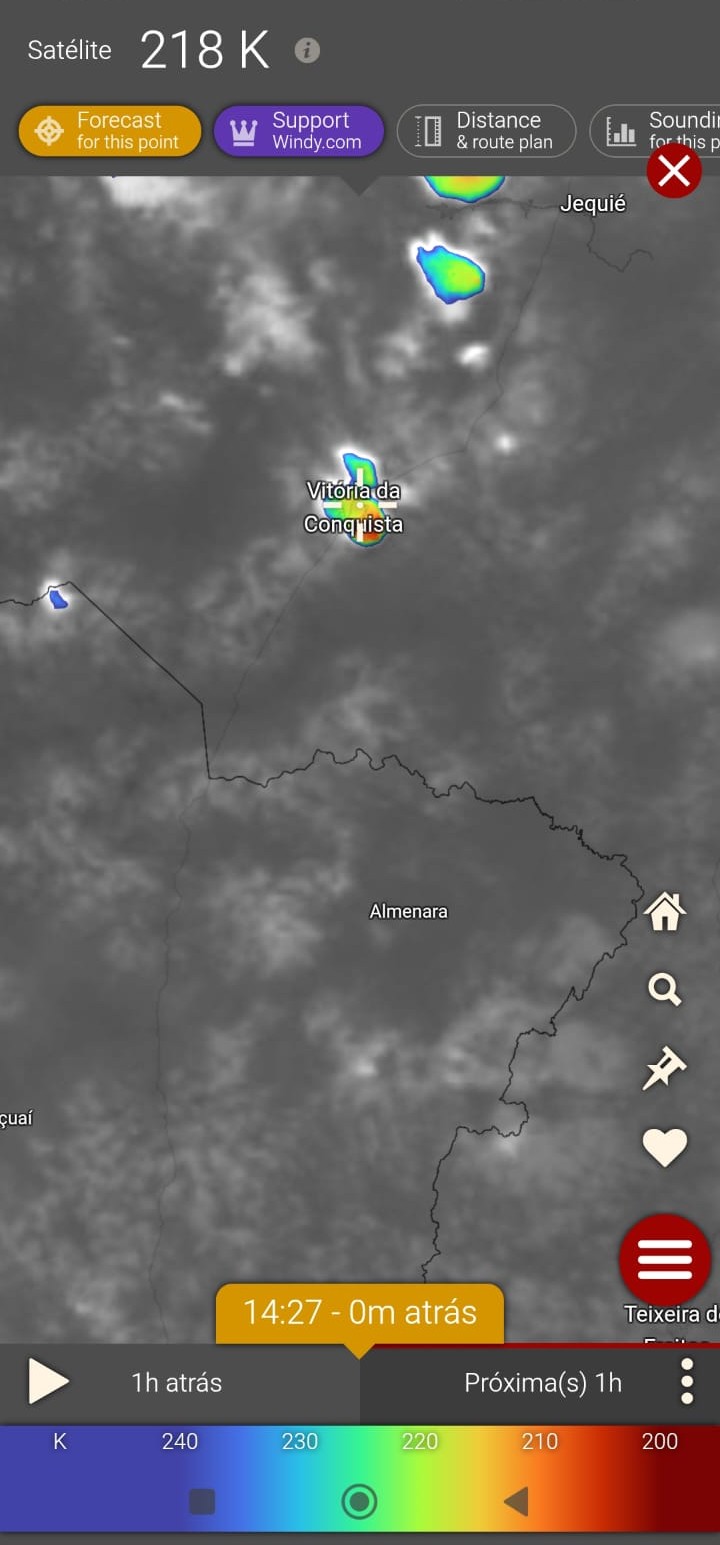Add this place to favorites

[x=665, y=1146]
